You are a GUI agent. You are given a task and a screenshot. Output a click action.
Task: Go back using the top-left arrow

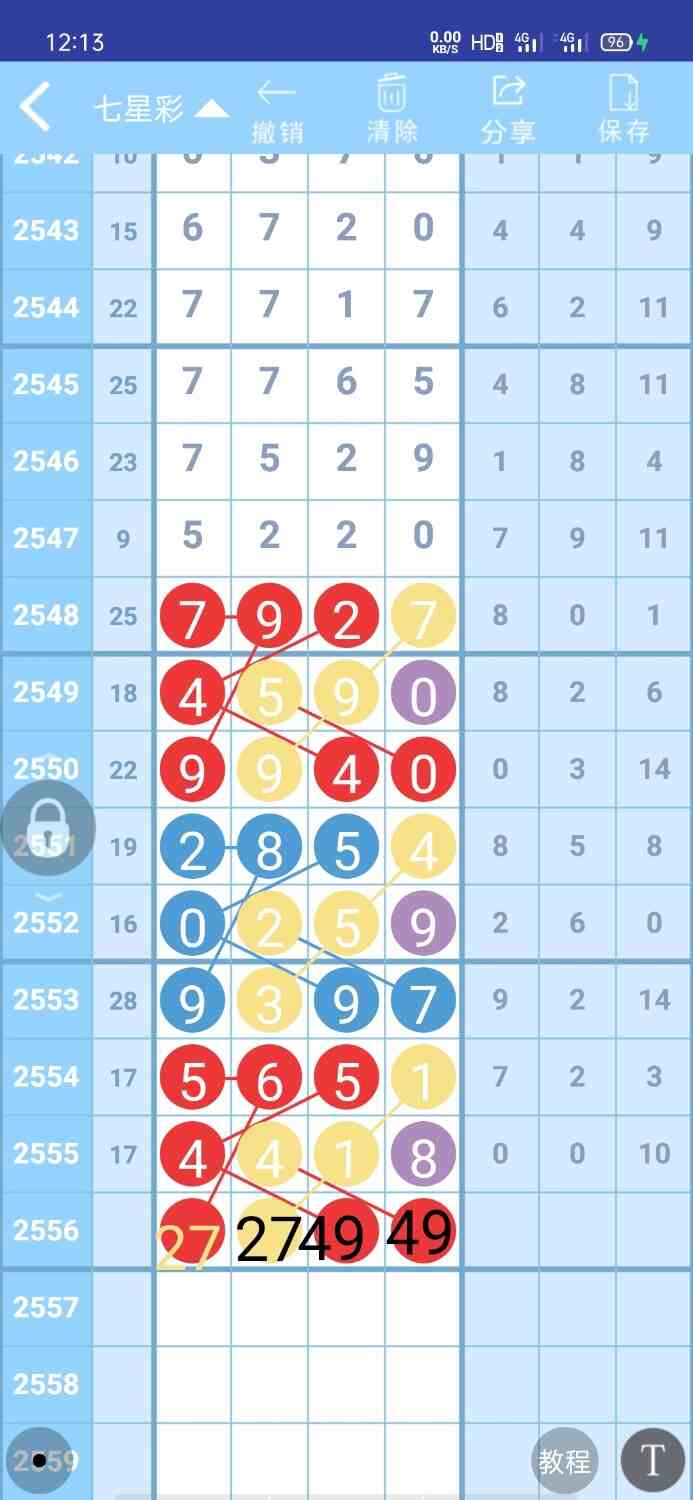pyautogui.click(x=36, y=107)
